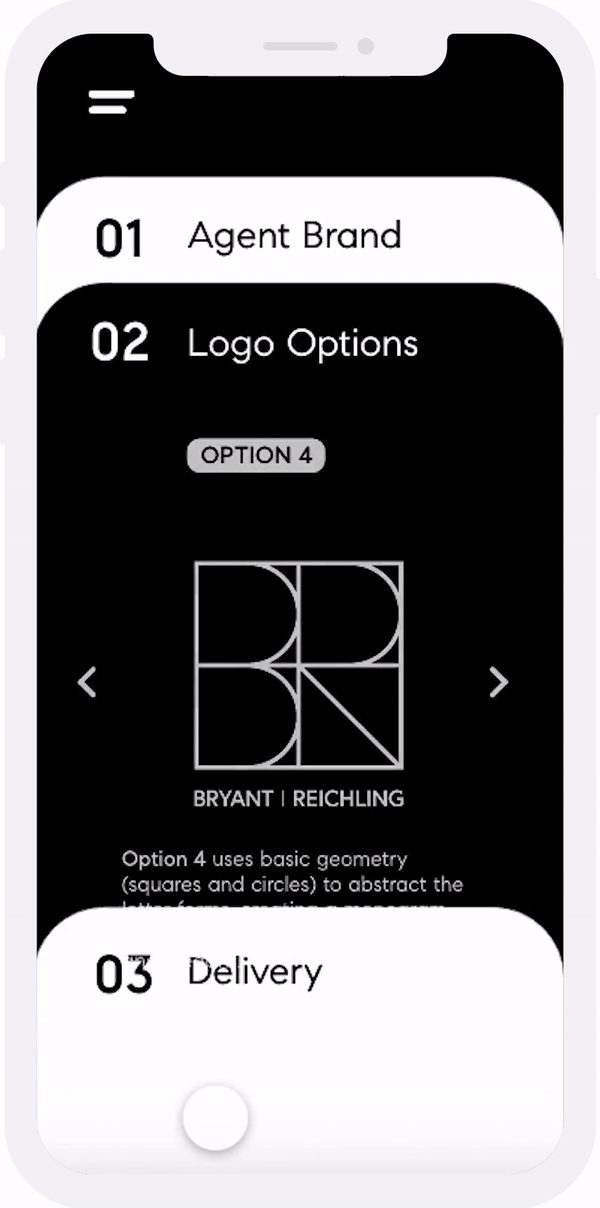600x1208 pixels.
Task: Expand the 01 Agent Brand section
Action: coord(300,236)
